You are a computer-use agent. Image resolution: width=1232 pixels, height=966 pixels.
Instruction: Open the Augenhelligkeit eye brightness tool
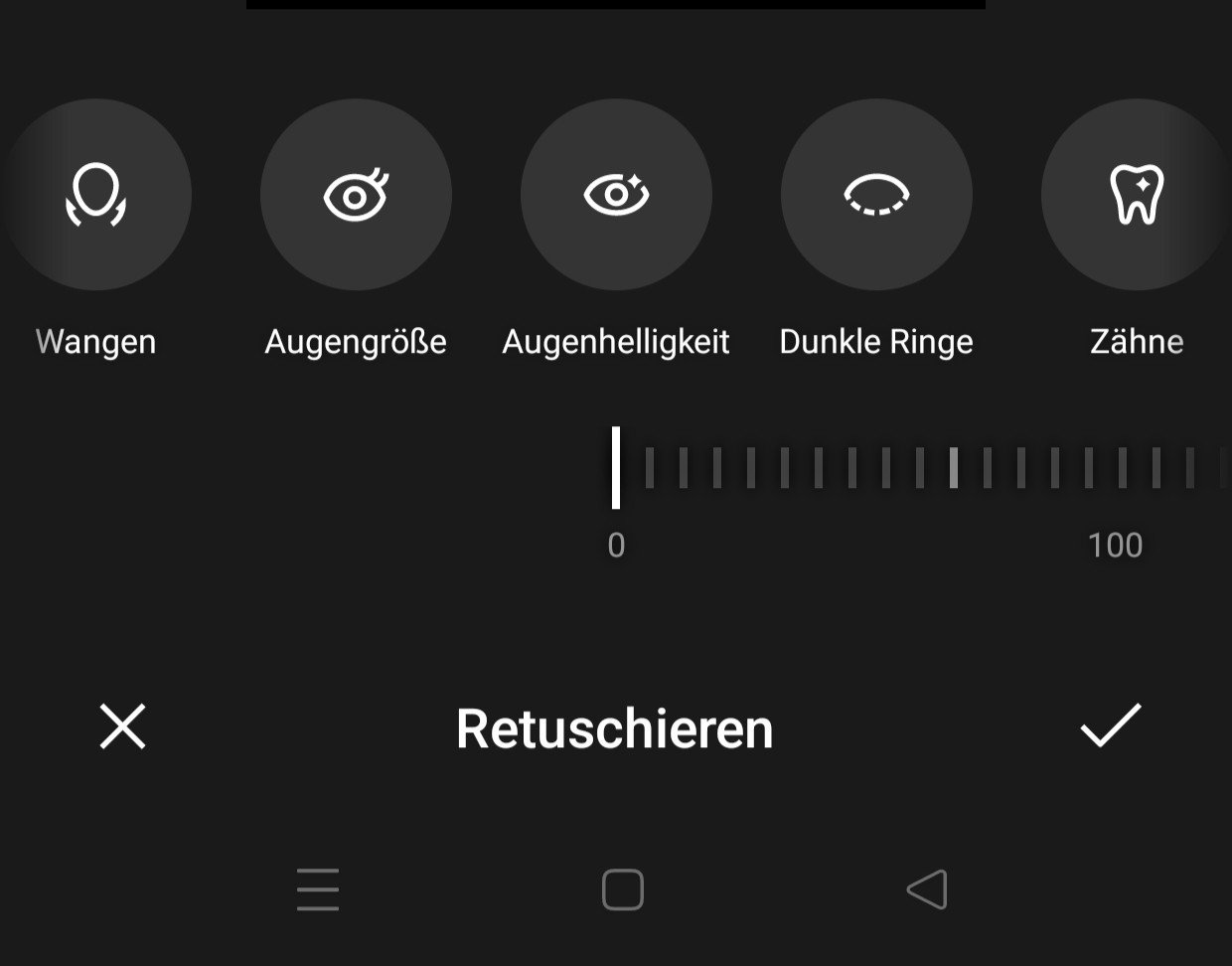(616, 195)
